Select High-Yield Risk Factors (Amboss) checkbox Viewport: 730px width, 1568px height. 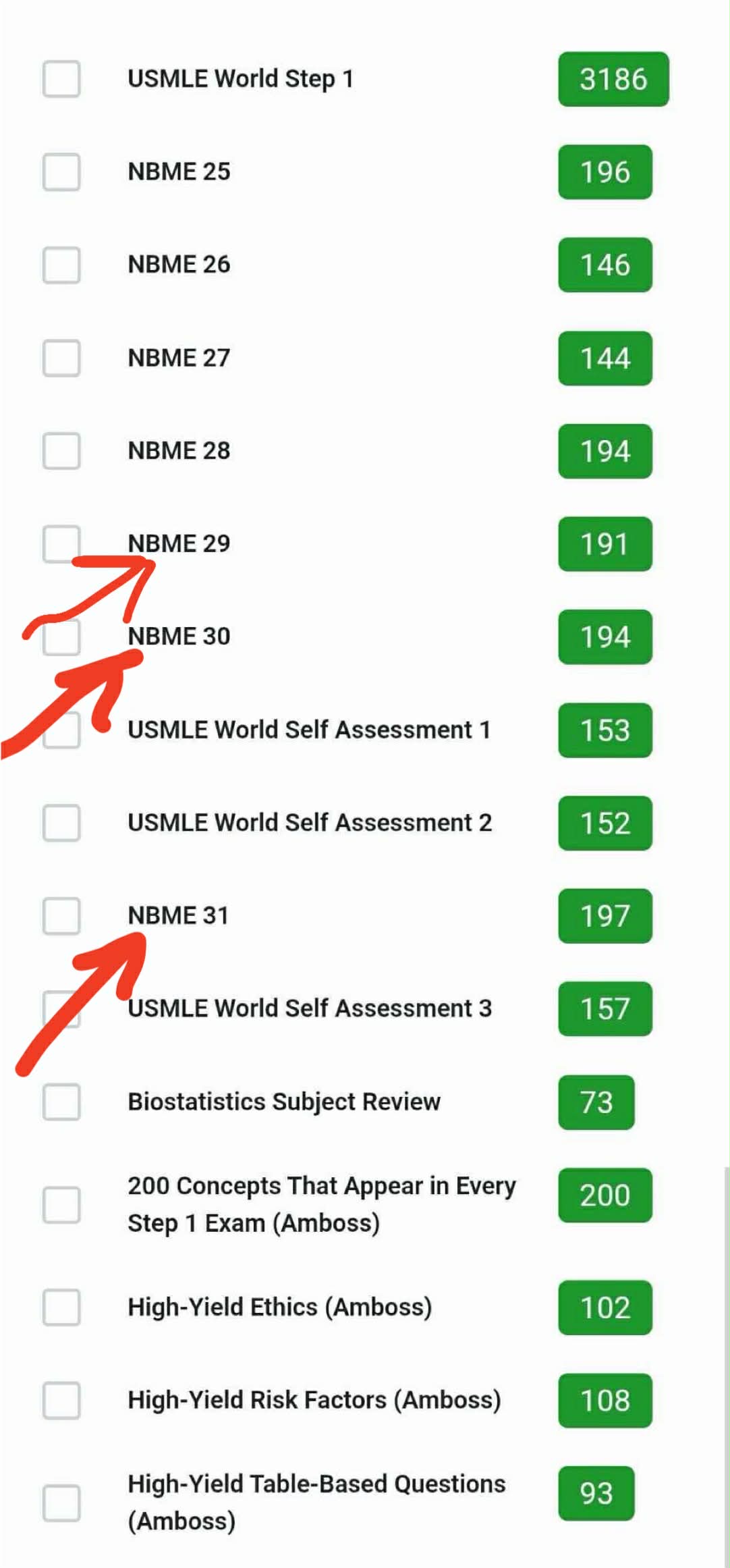(61, 1401)
